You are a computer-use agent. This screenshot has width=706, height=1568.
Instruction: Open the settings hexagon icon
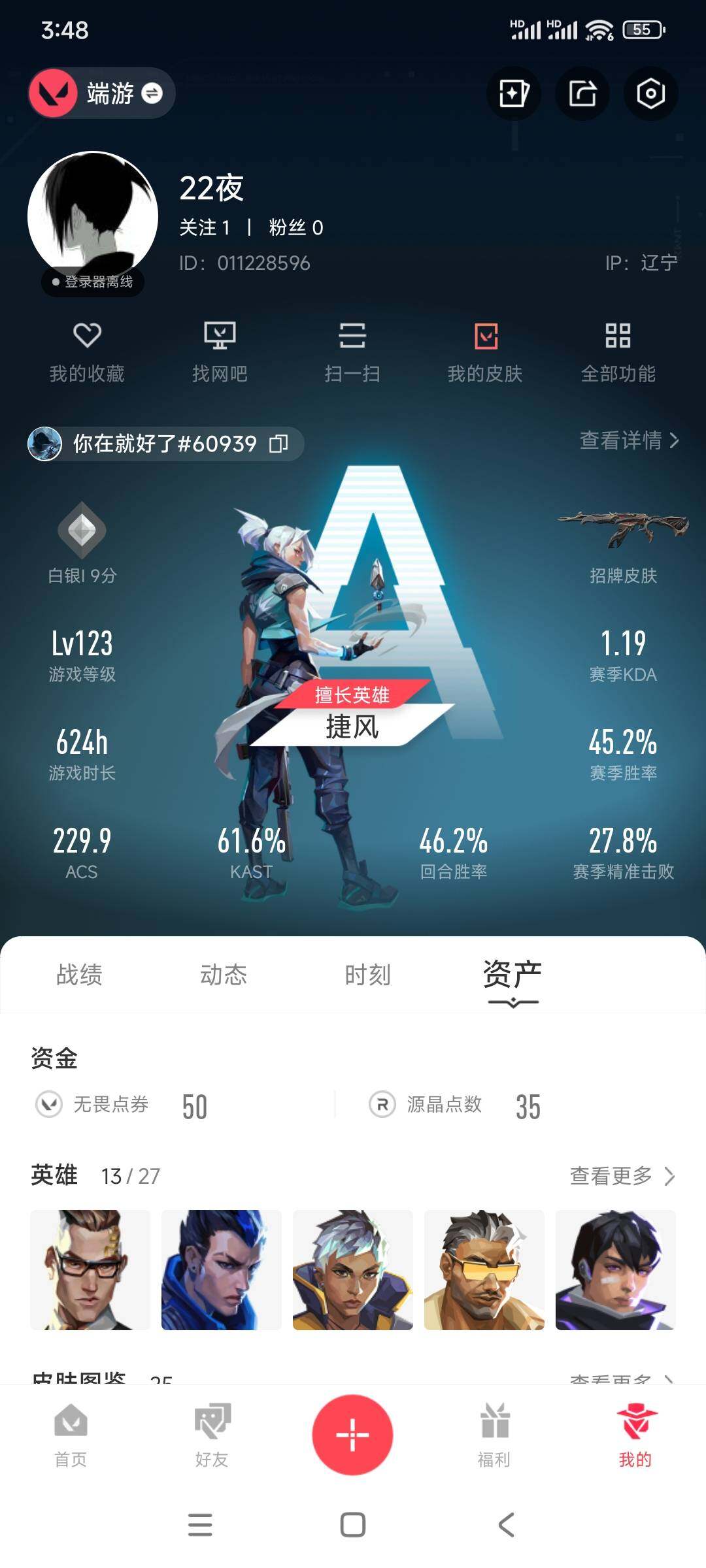point(650,93)
